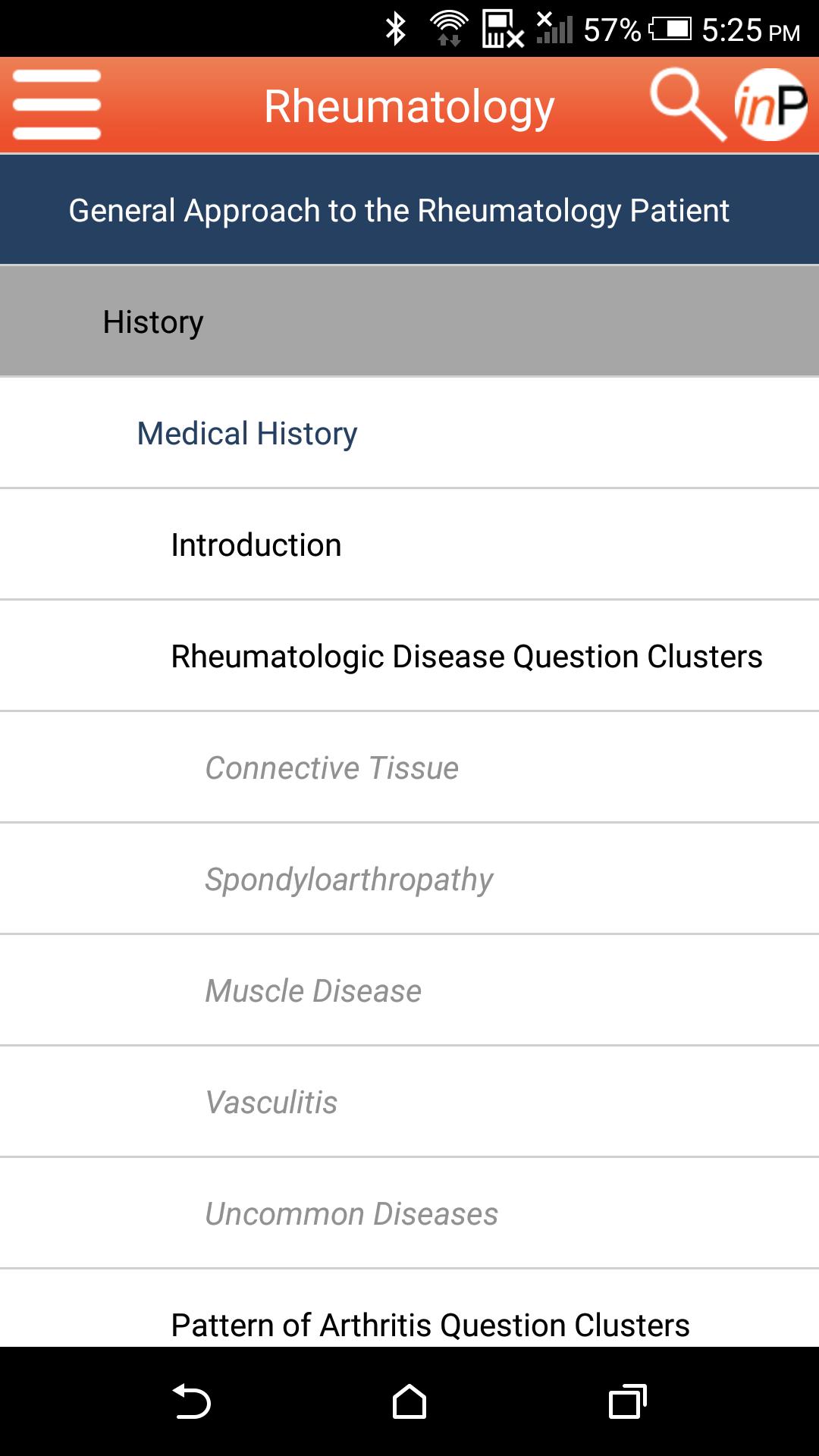819x1456 pixels.
Task: Tap the Rheumatology title bar
Action: point(409,105)
